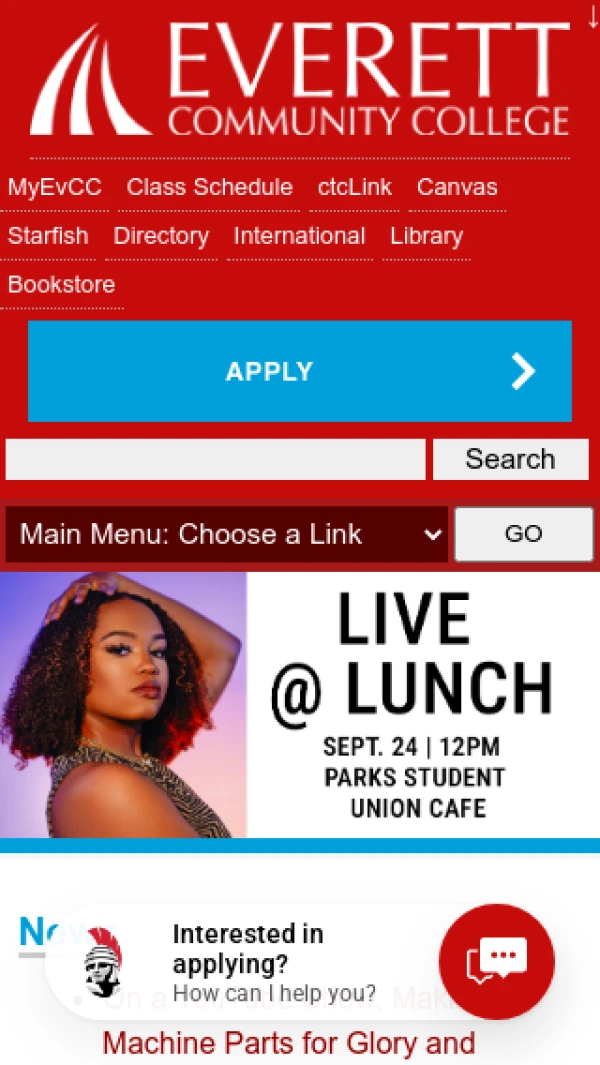Visit the Starfish link

[x=48, y=236]
